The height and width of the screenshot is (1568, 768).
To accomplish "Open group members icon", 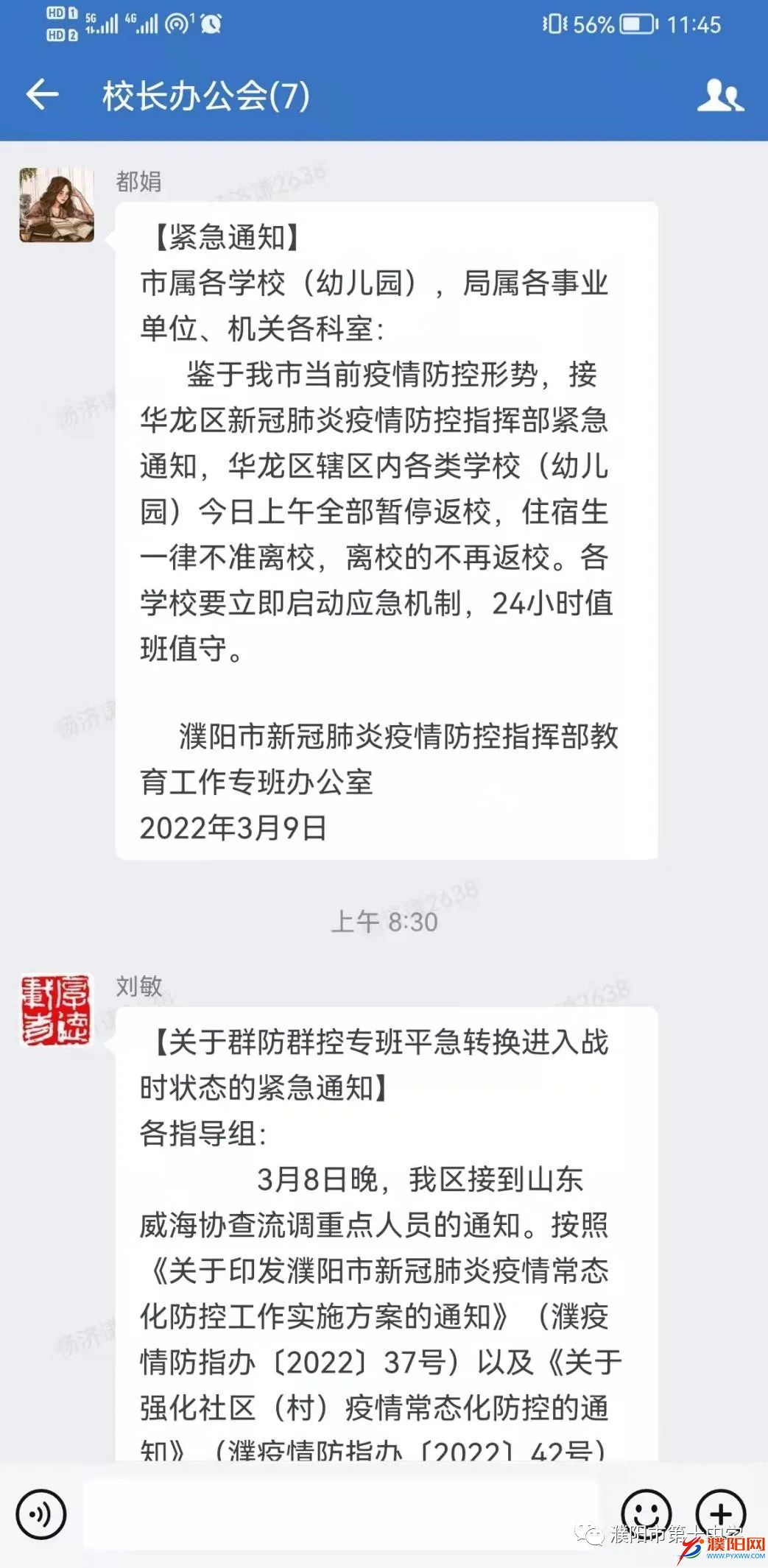I will coord(719,96).
